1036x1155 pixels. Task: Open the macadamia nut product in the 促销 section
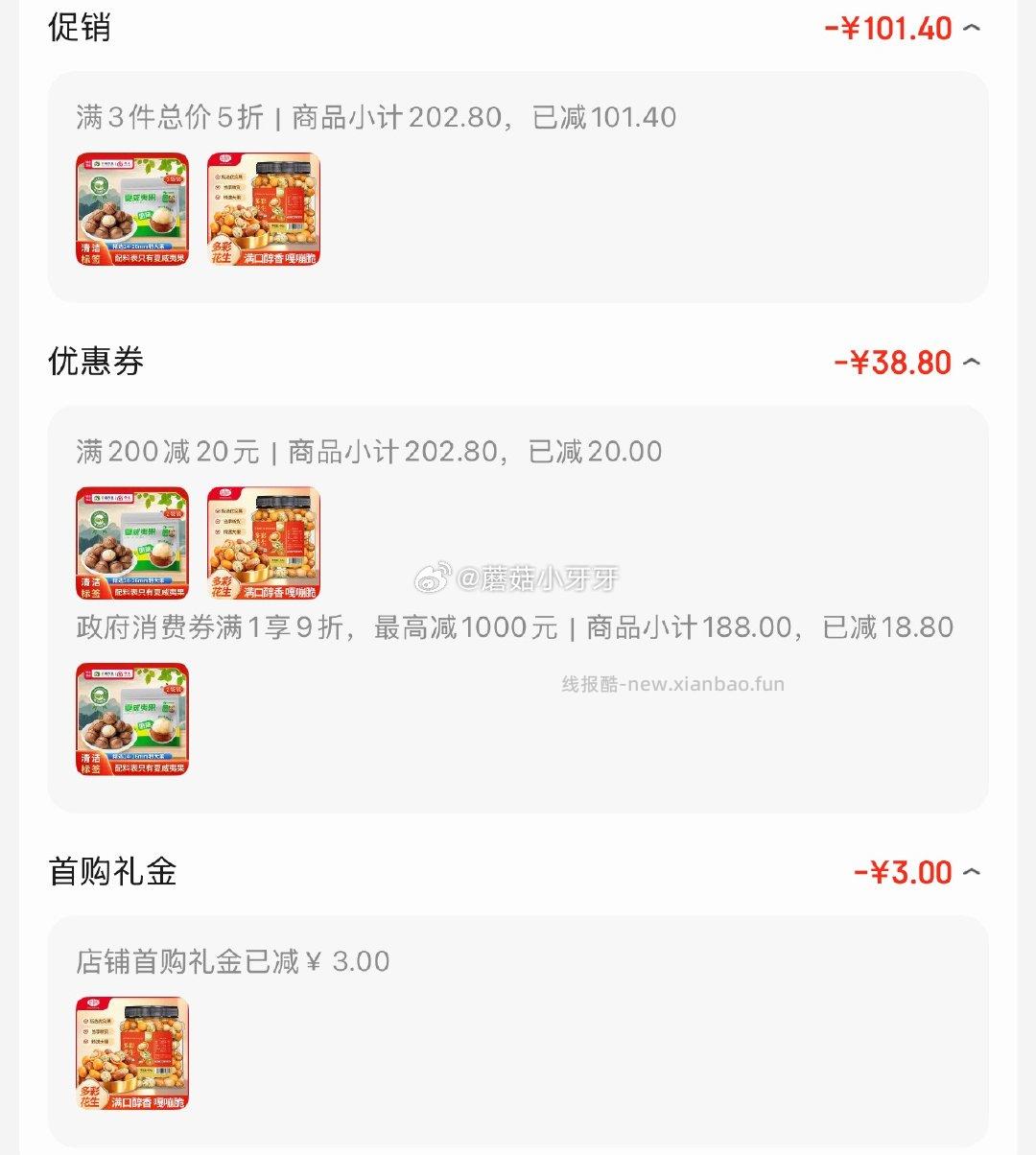tap(131, 211)
